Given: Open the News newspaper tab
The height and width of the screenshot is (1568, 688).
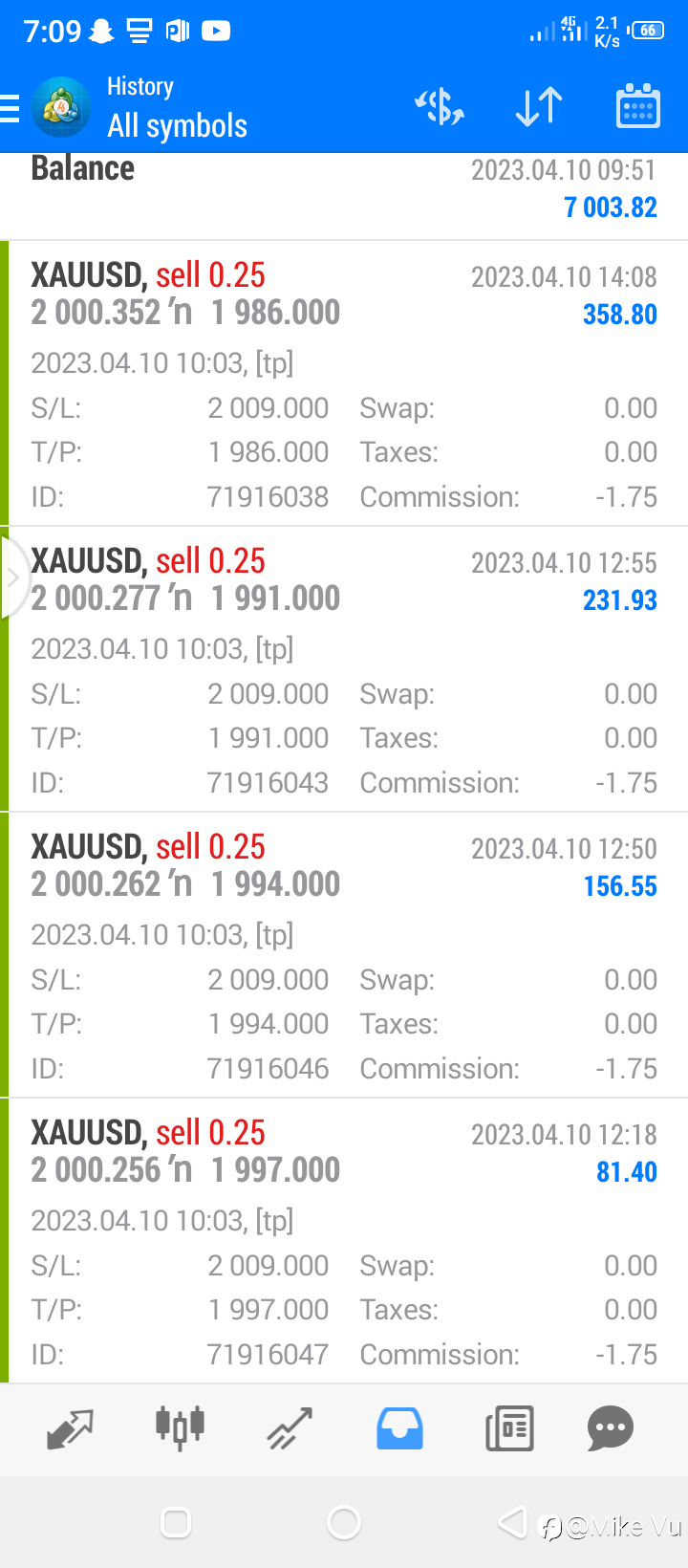Looking at the screenshot, I should click(x=509, y=1429).
